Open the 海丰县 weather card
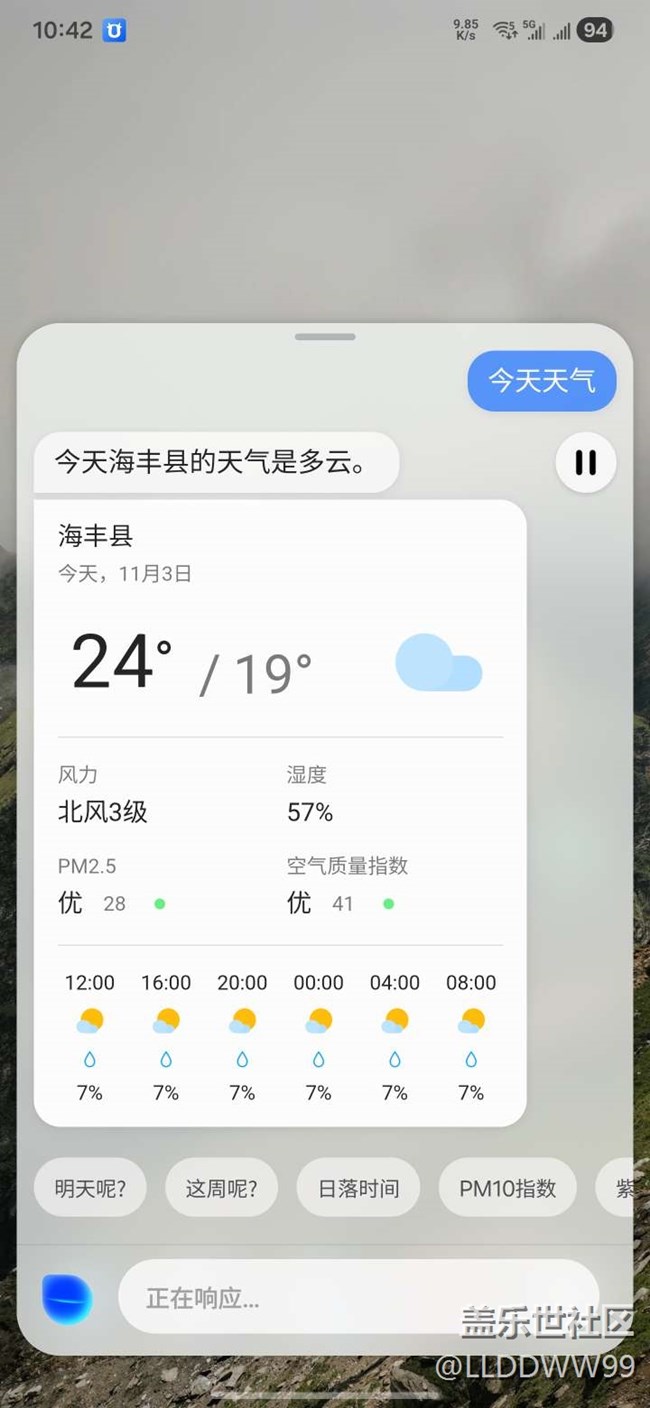The height and width of the screenshot is (1408, 650). (280, 810)
